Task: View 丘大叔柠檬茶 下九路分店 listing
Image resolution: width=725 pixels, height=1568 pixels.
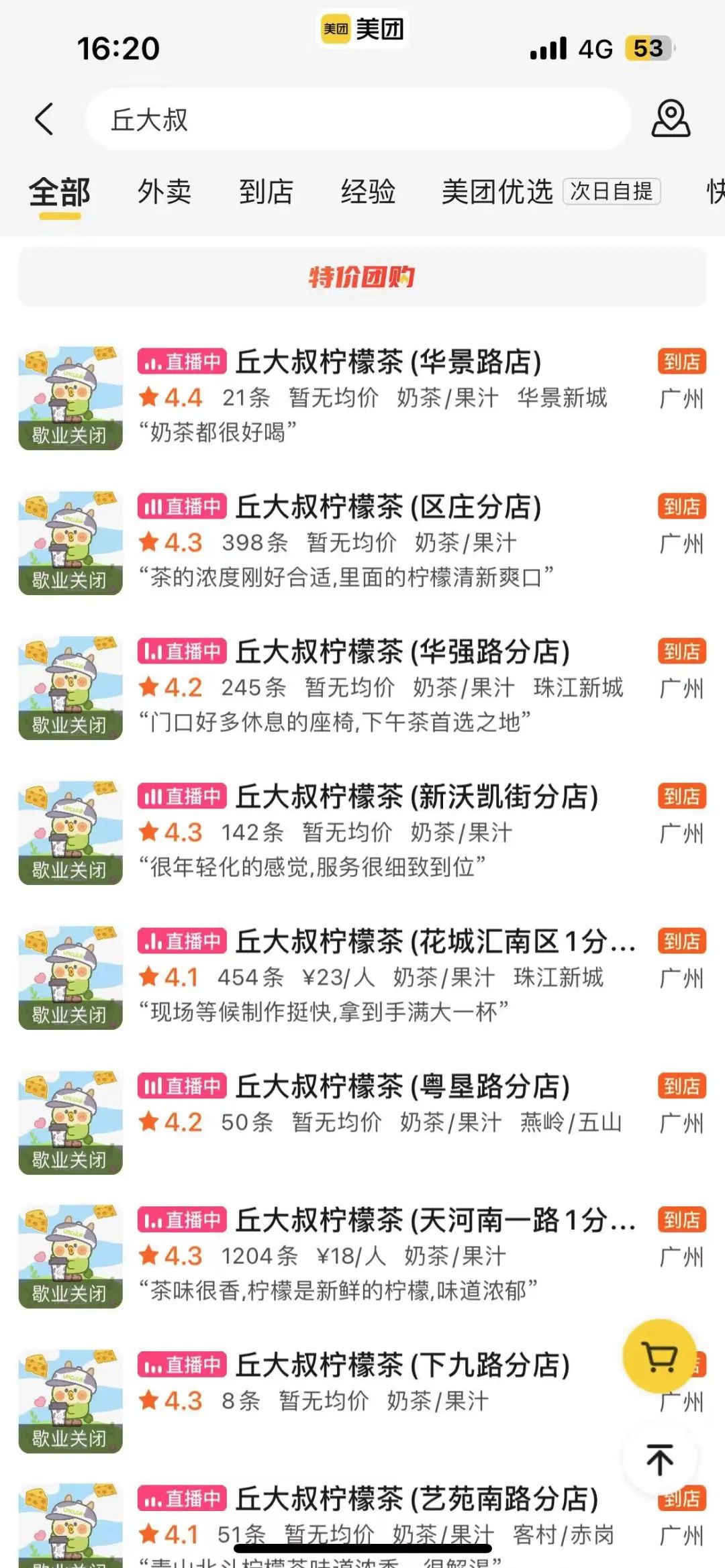Action: [401, 1366]
